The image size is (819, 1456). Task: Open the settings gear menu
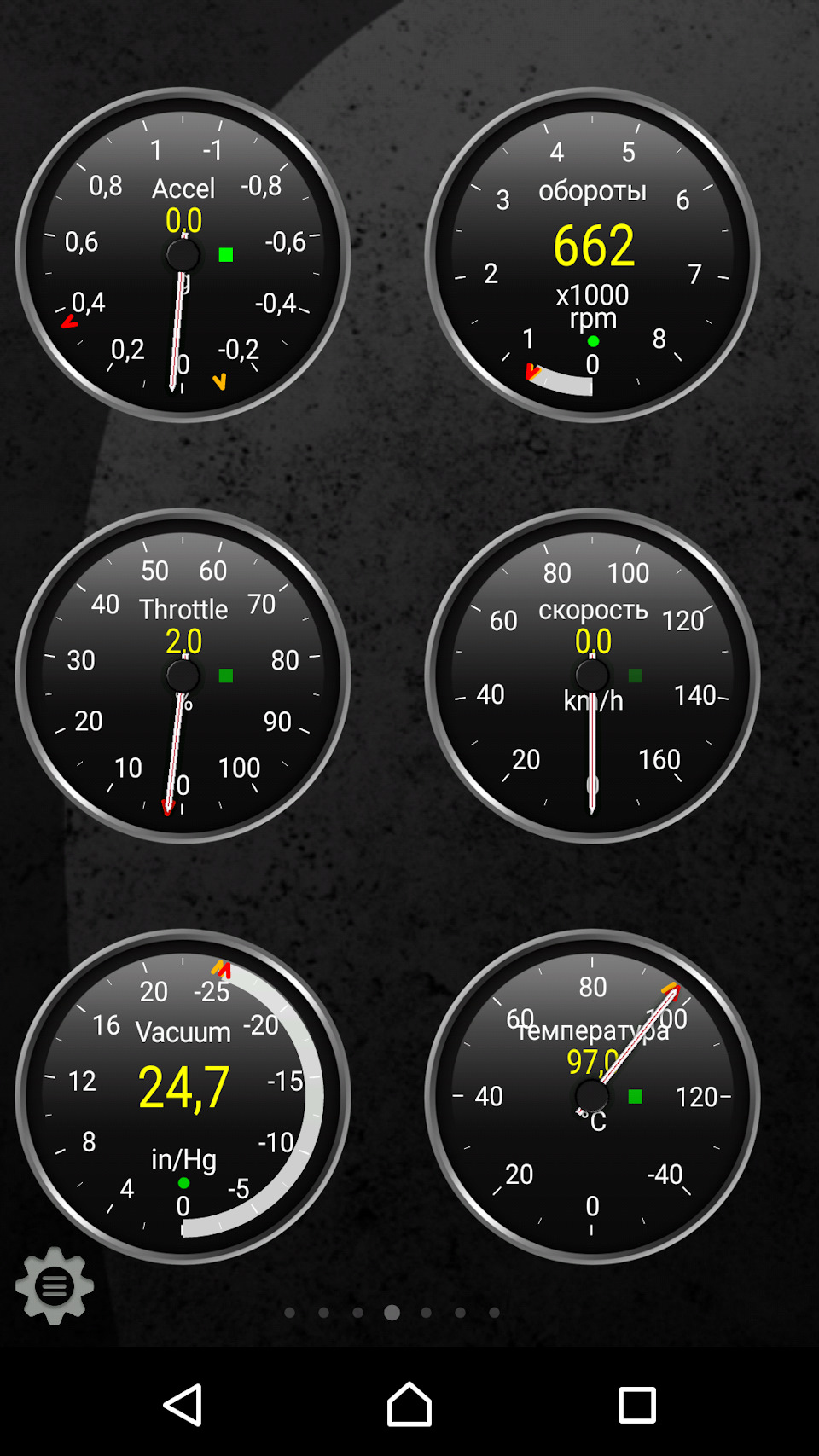[x=55, y=1285]
